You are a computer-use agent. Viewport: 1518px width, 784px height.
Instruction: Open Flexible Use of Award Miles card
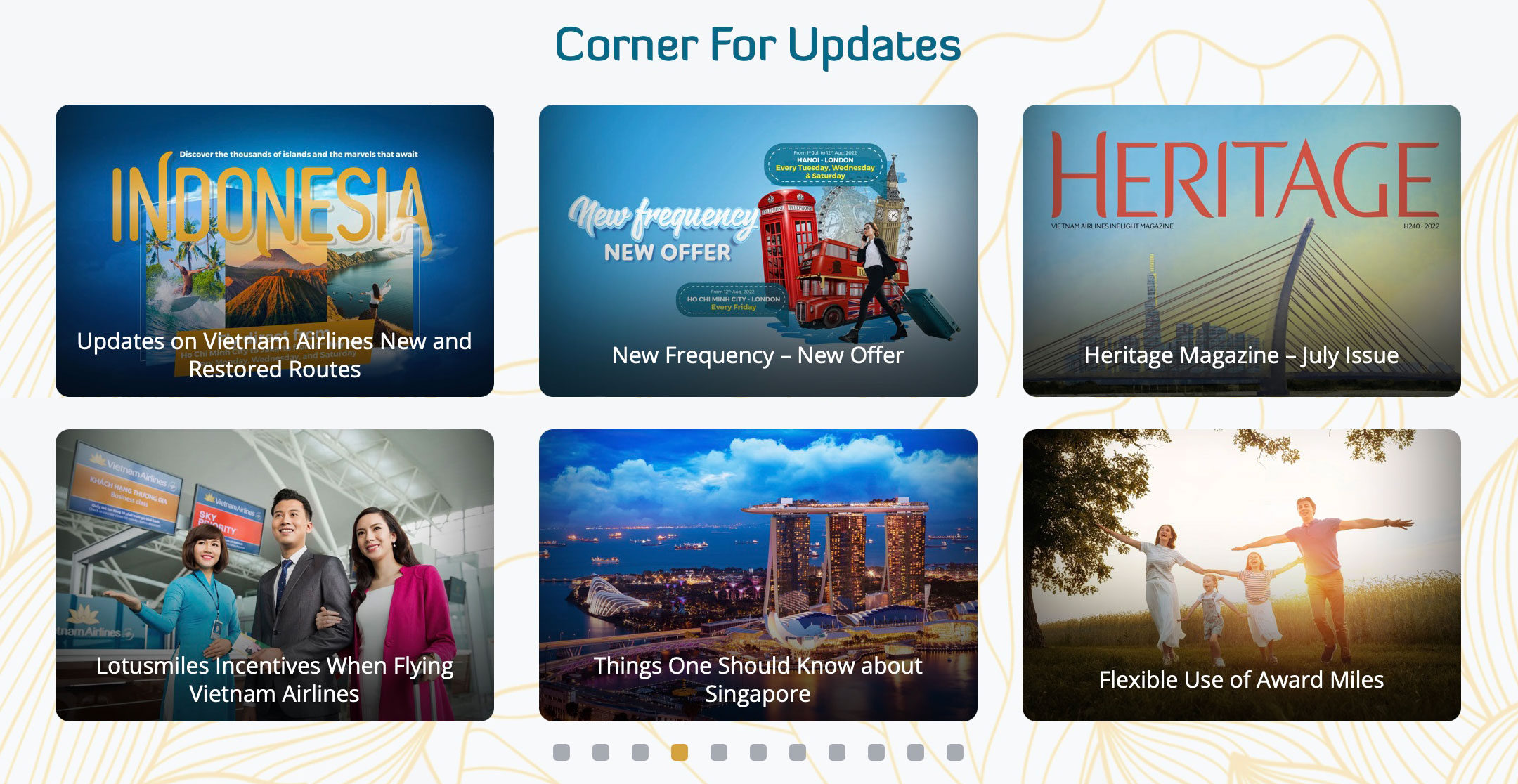pyautogui.click(x=1241, y=575)
